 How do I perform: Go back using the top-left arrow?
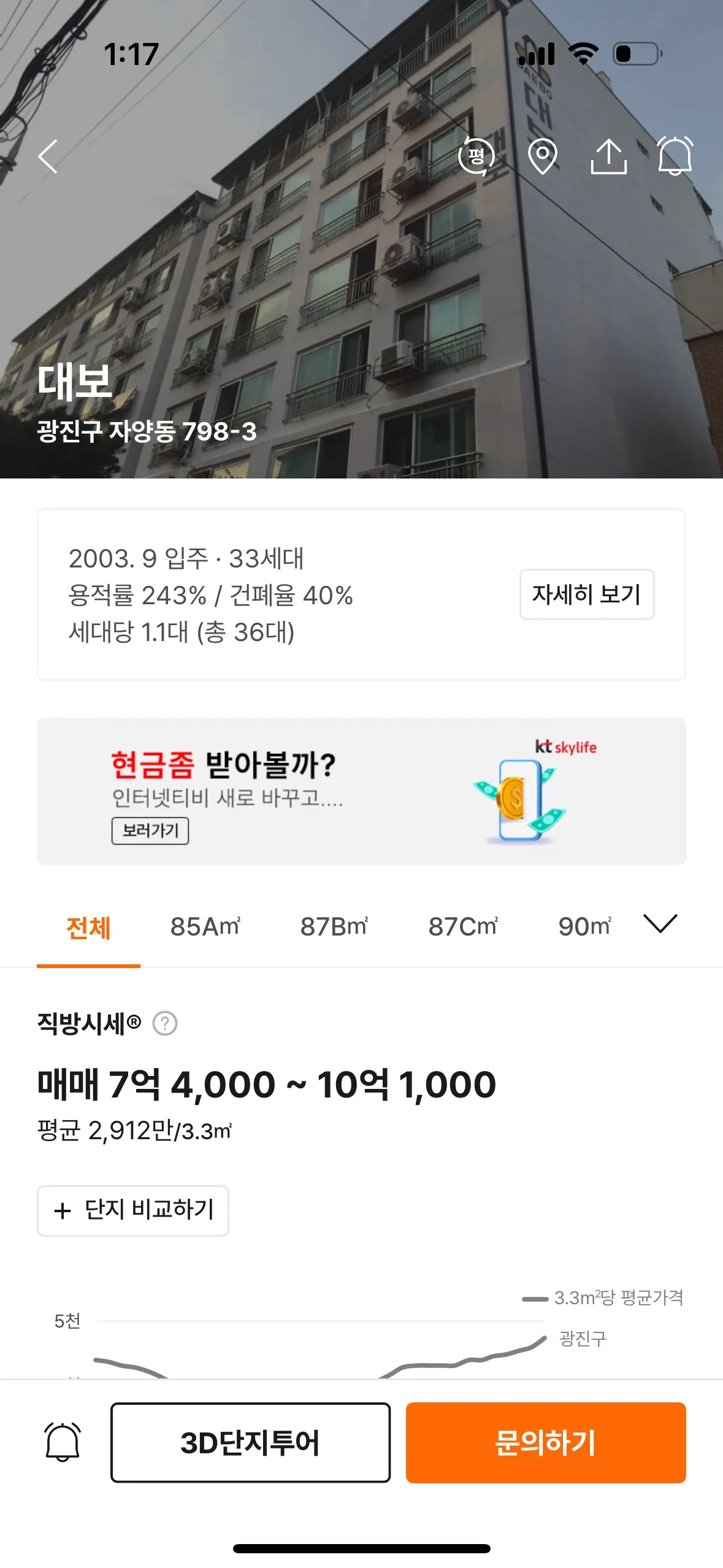[x=48, y=156]
